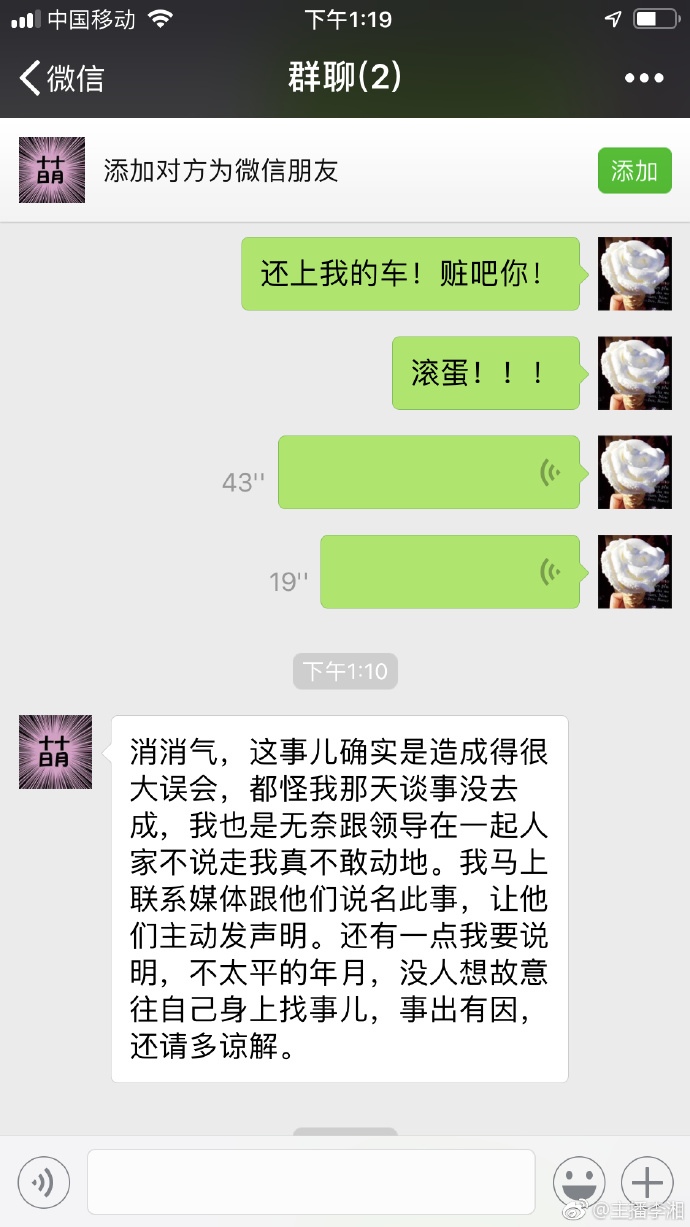Open the group chat overflow menu
690x1227 pixels.
point(643,78)
